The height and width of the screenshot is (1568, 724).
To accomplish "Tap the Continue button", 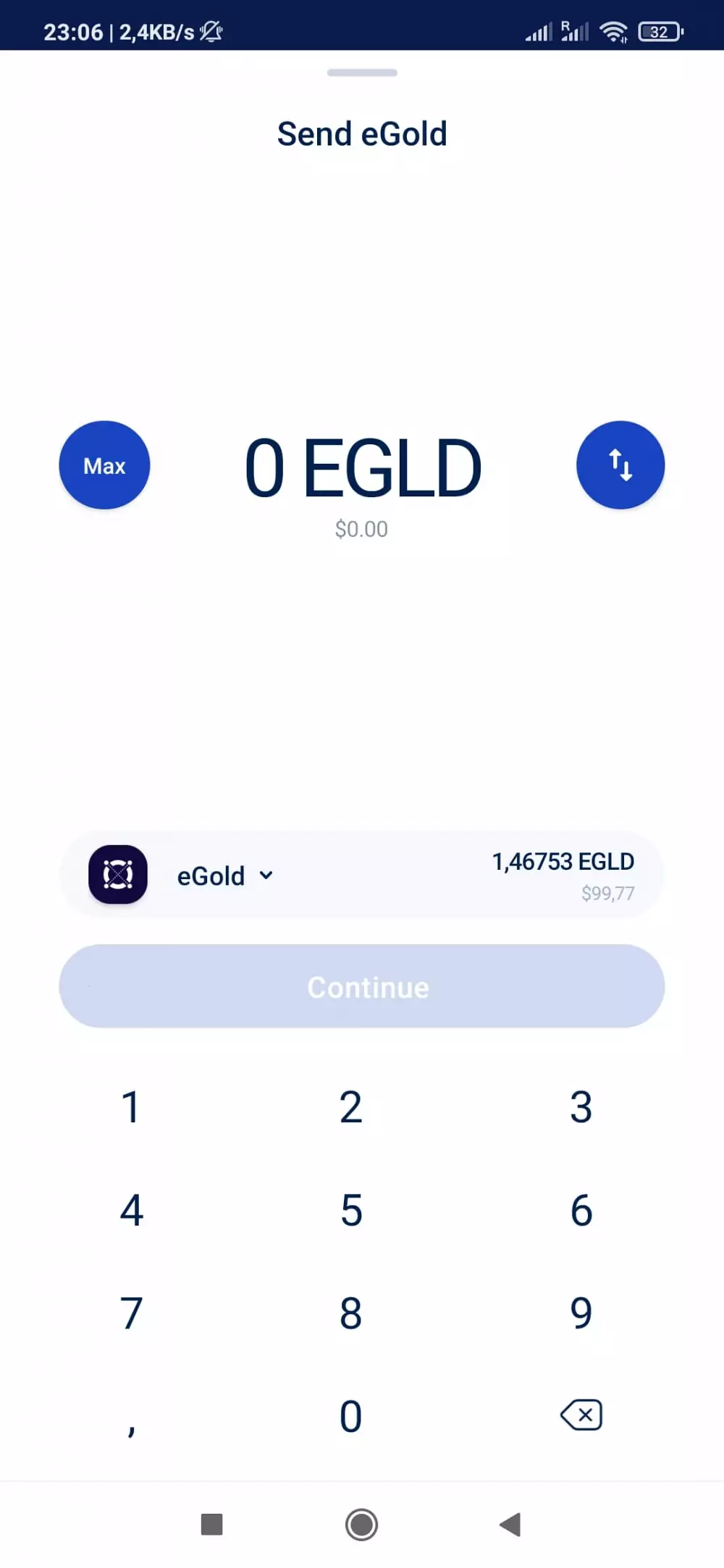I will tap(362, 986).
